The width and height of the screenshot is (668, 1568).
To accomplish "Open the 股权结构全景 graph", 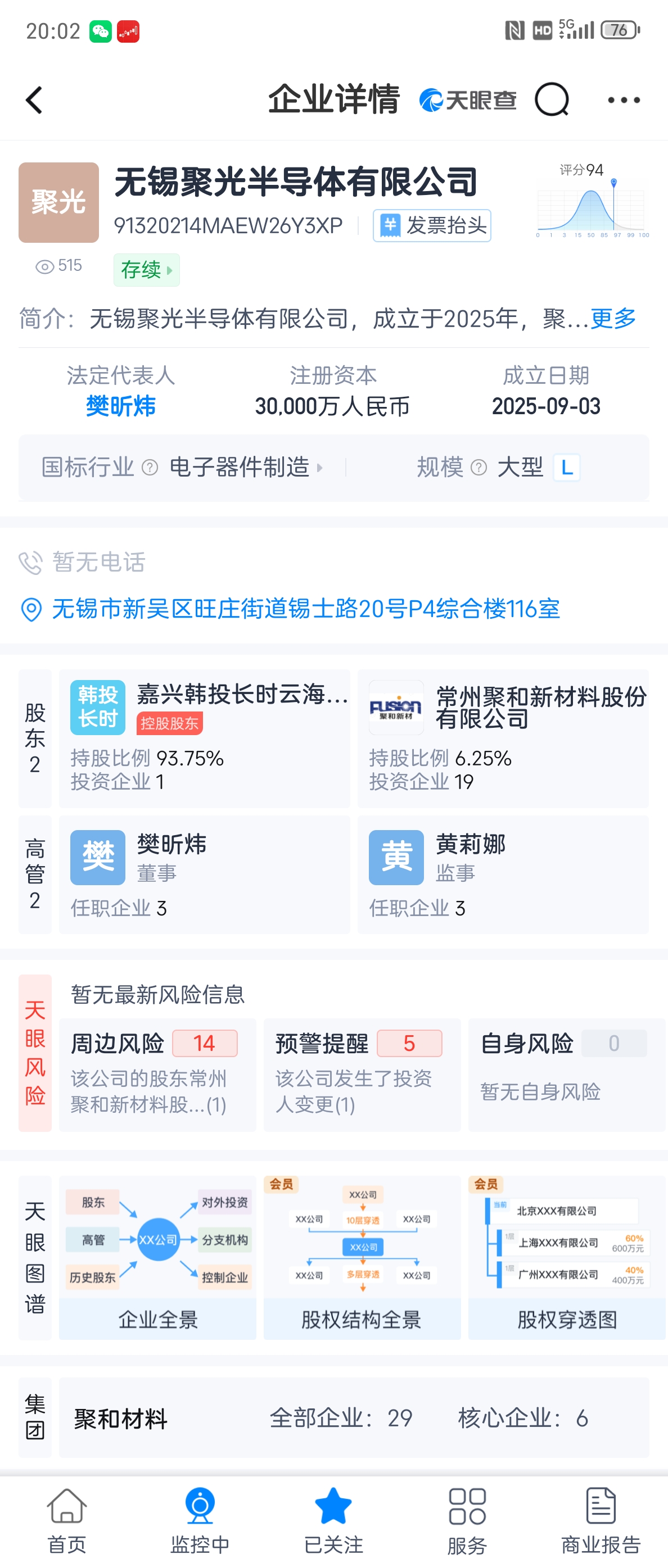I will click(362, 1258).
